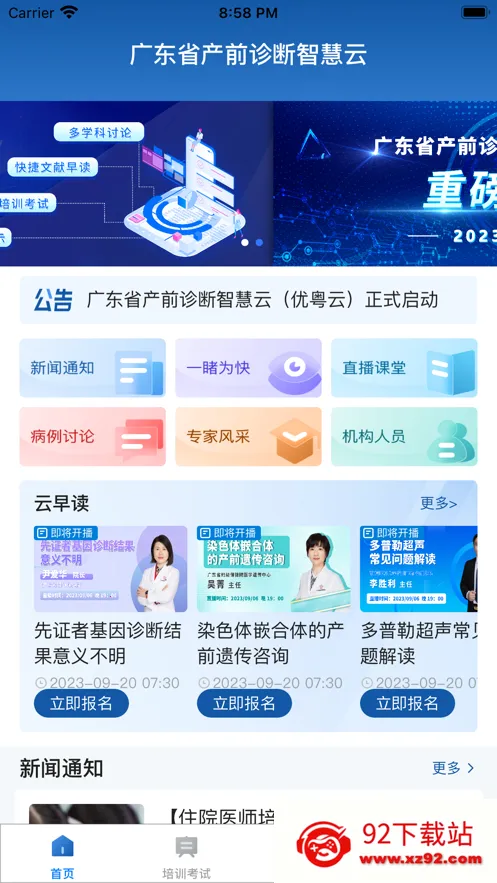Open the 新闻通知 tile
497x883 pixels.
[x=93, y=368]
